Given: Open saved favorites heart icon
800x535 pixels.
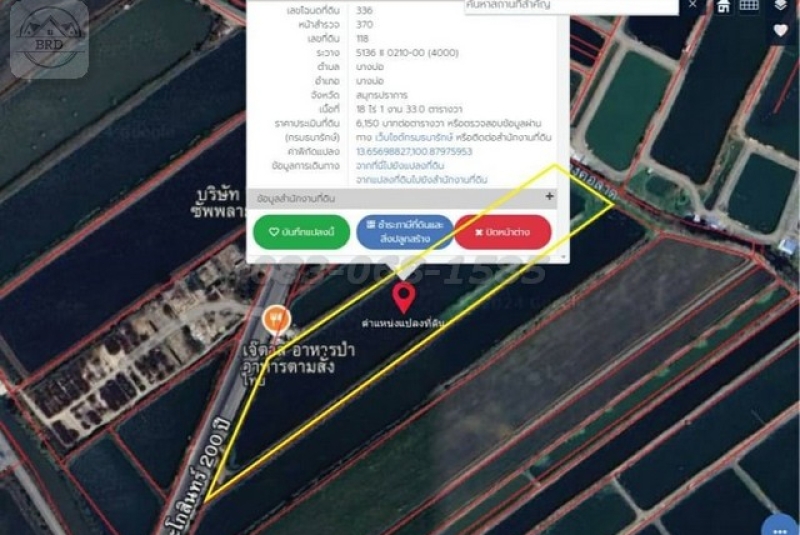Looking at the screenshot, I should [x=780, y=31].
